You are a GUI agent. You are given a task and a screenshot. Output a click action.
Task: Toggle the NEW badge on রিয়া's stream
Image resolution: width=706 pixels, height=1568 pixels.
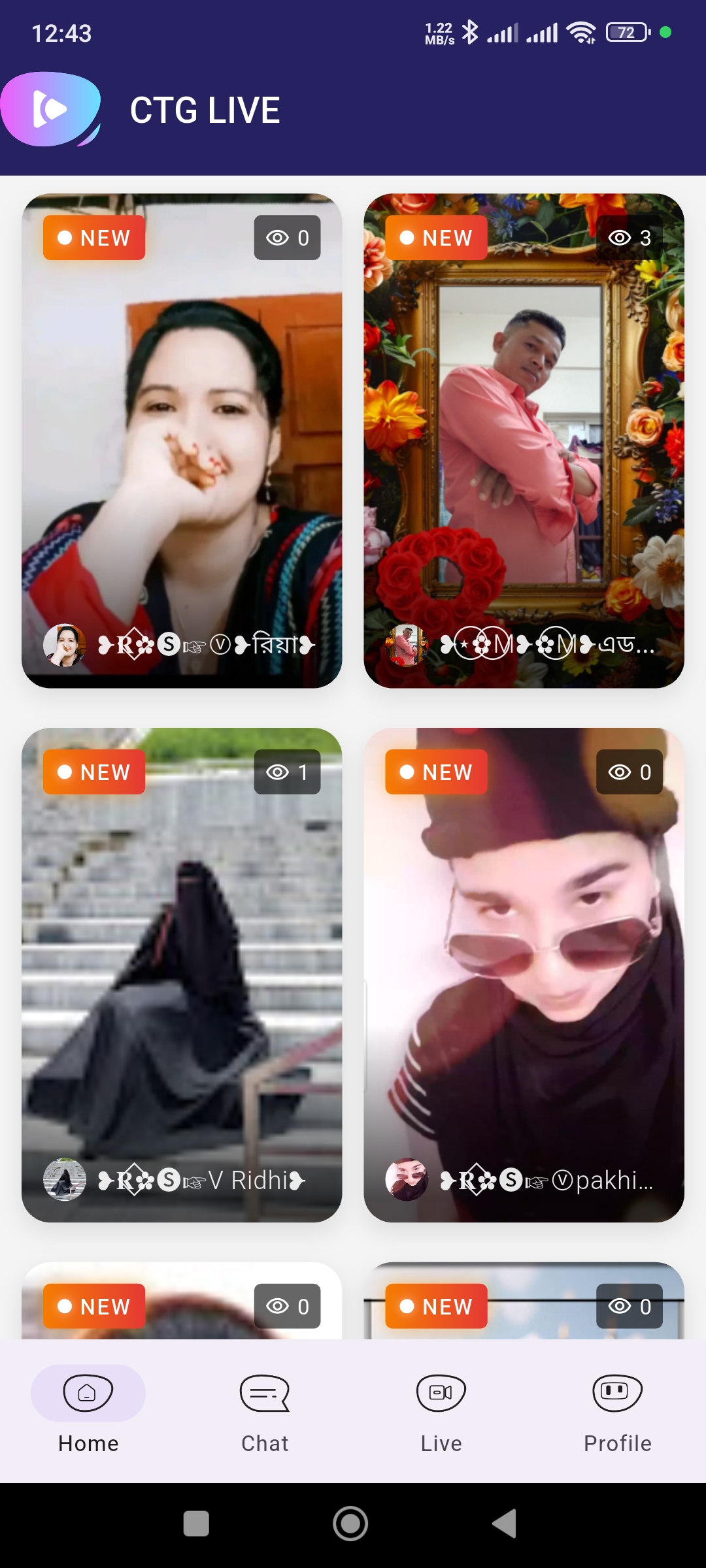pyautogui.click(x=93, y=237)
